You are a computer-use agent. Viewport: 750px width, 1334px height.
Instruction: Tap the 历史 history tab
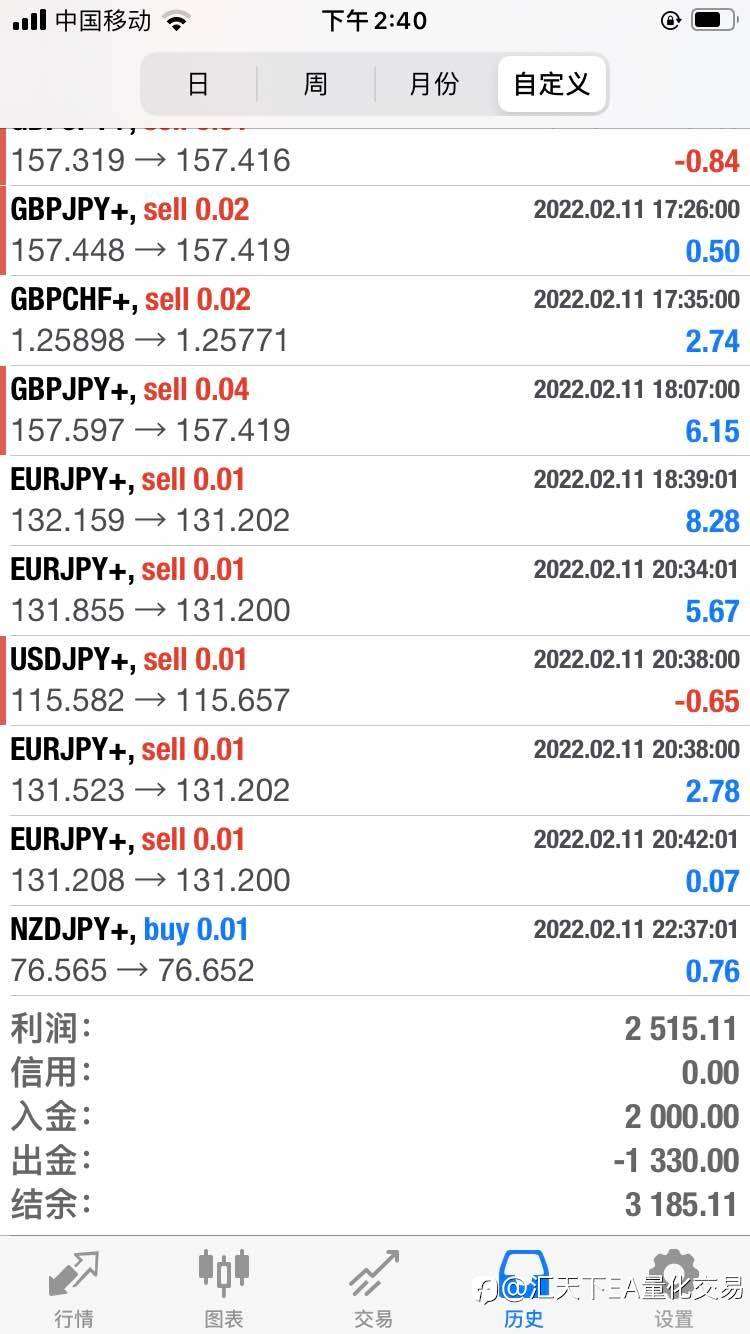point(524,1289)
